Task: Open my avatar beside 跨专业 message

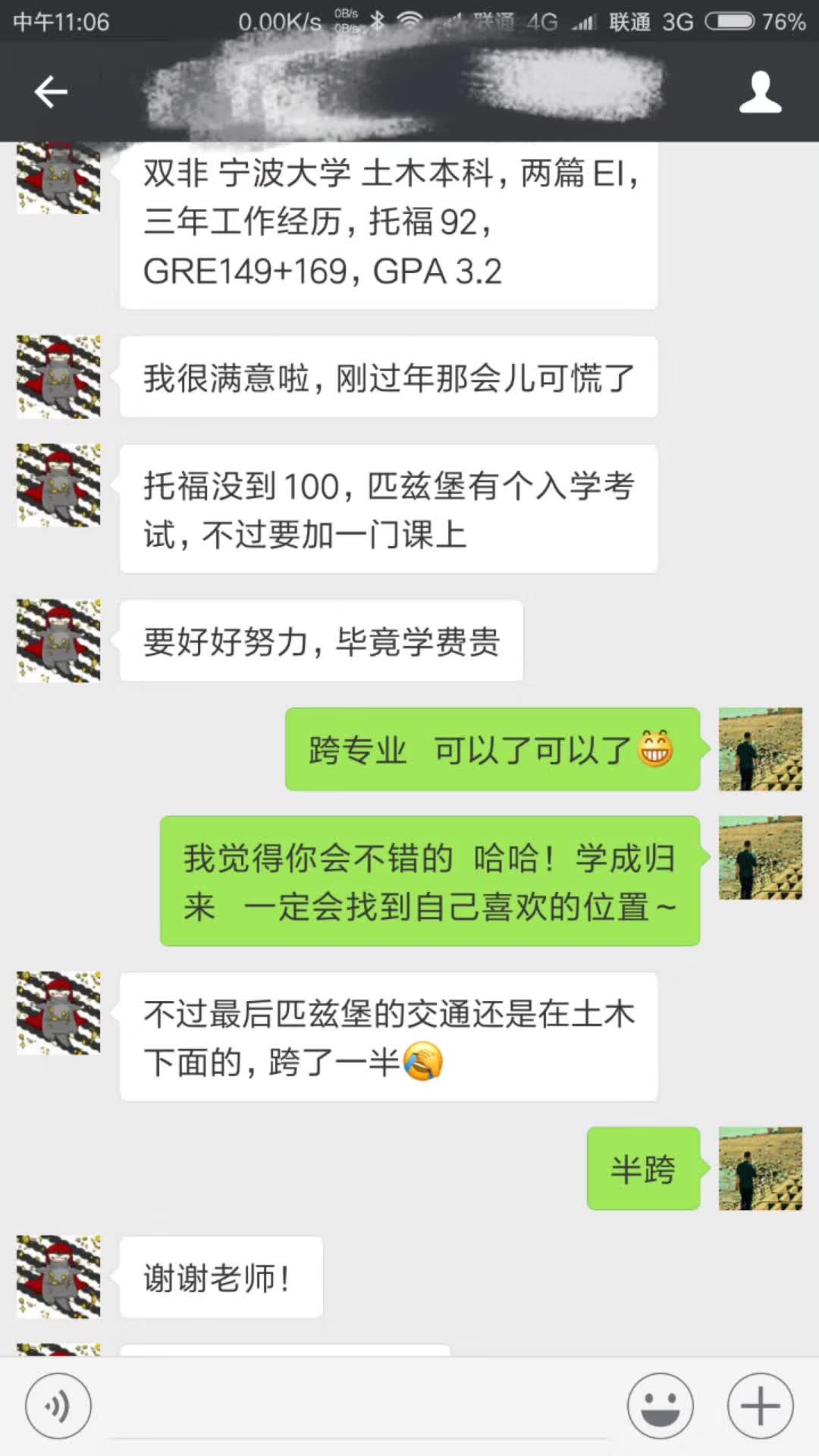Action: point(760,749)
